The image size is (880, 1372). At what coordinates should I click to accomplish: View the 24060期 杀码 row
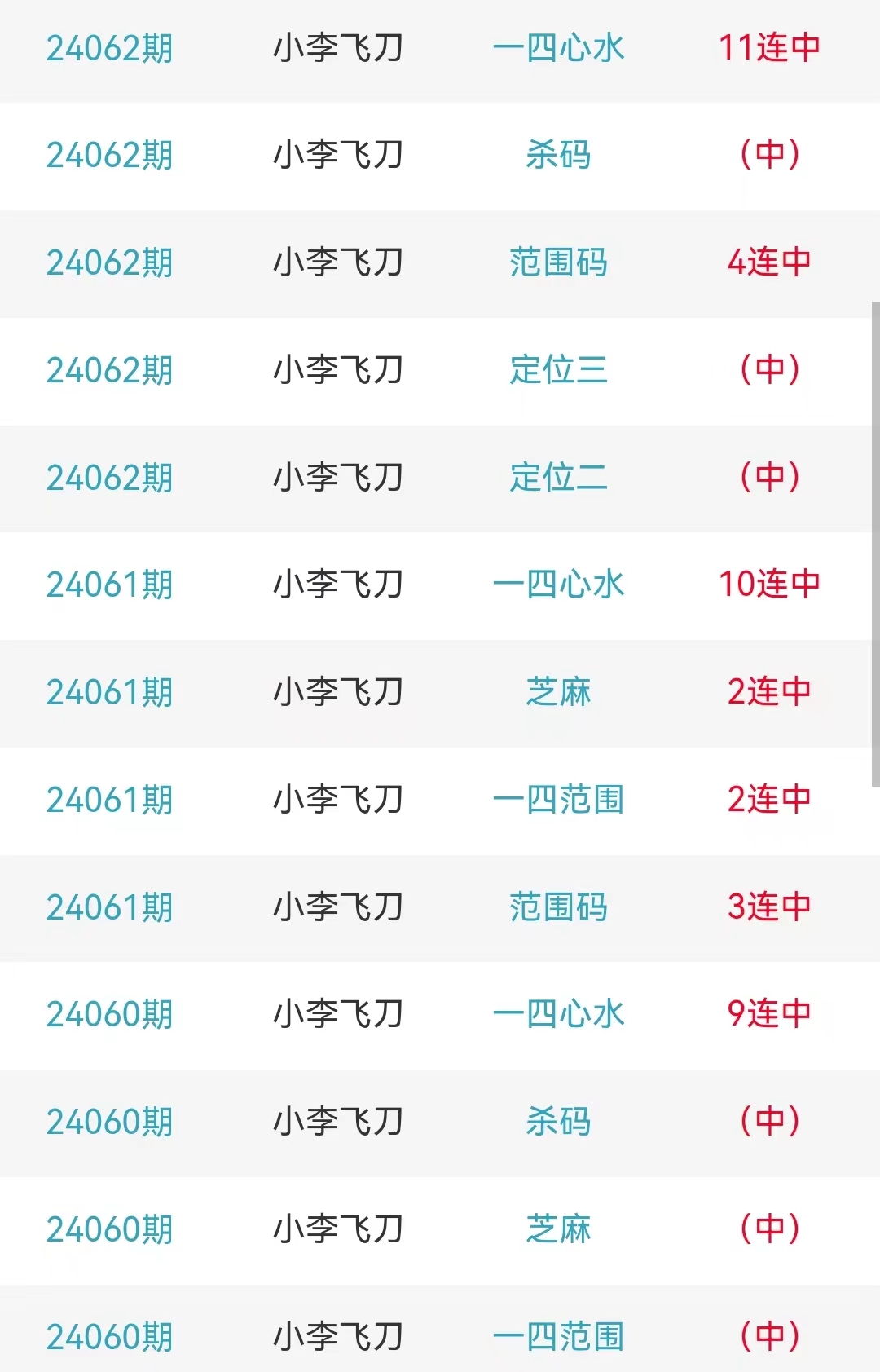[x=558, y=1122]
